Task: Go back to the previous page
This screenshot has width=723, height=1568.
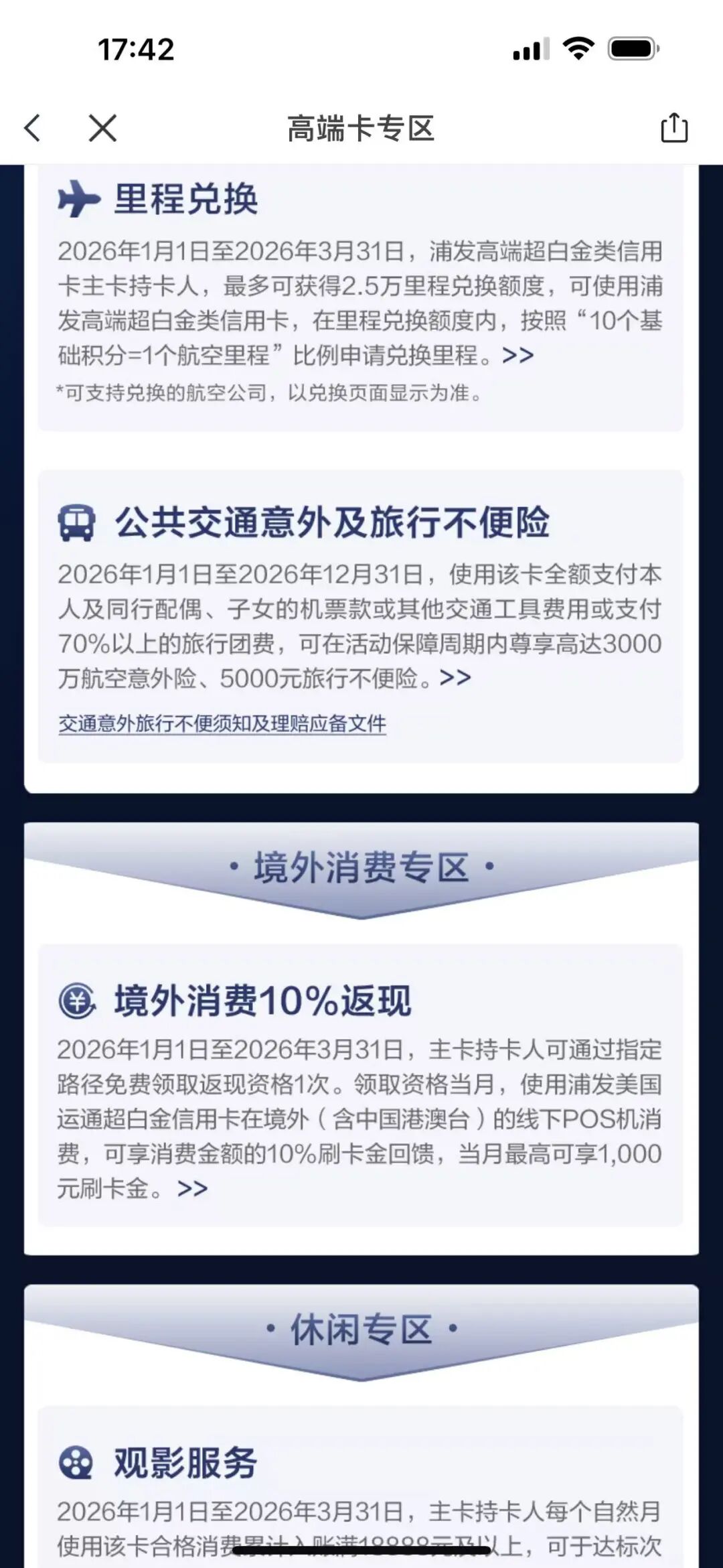Action: click(32, 128)
